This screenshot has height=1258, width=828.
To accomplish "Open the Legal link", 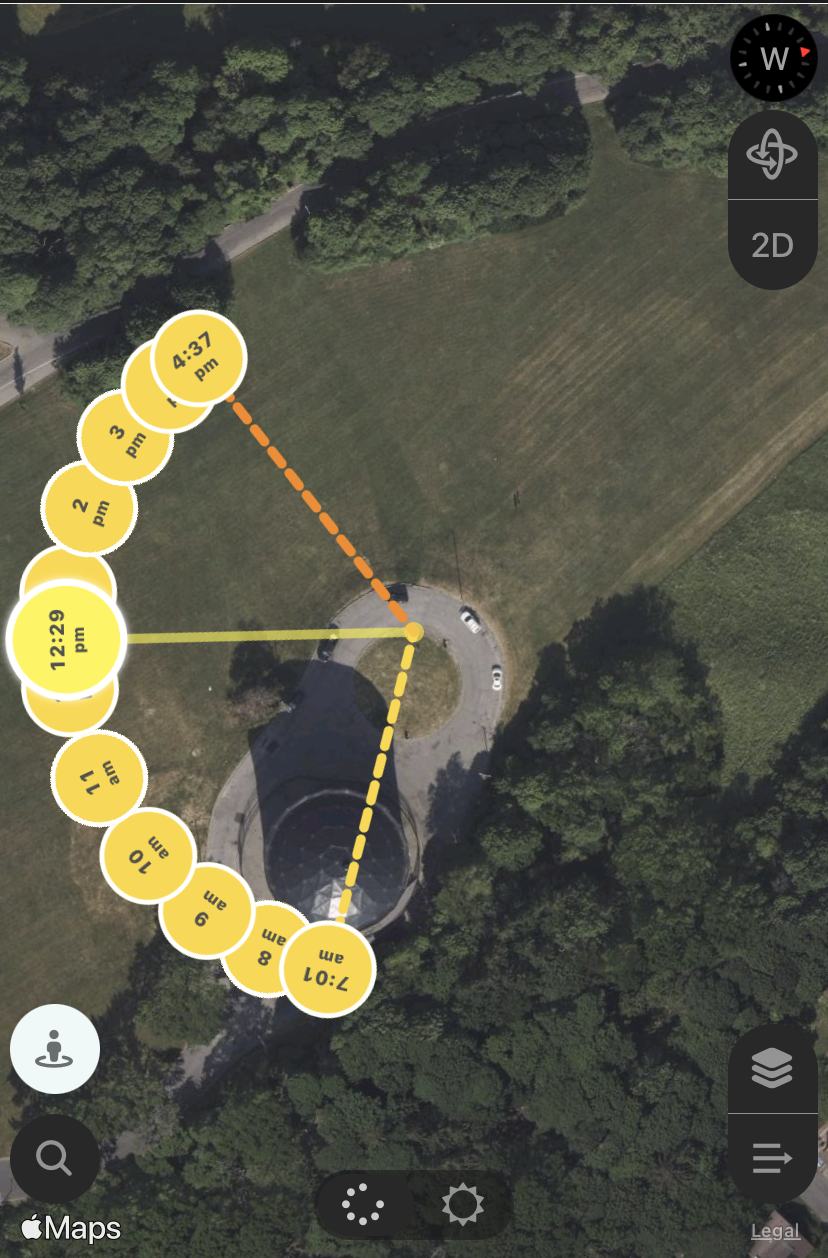I will (776, 1231).
